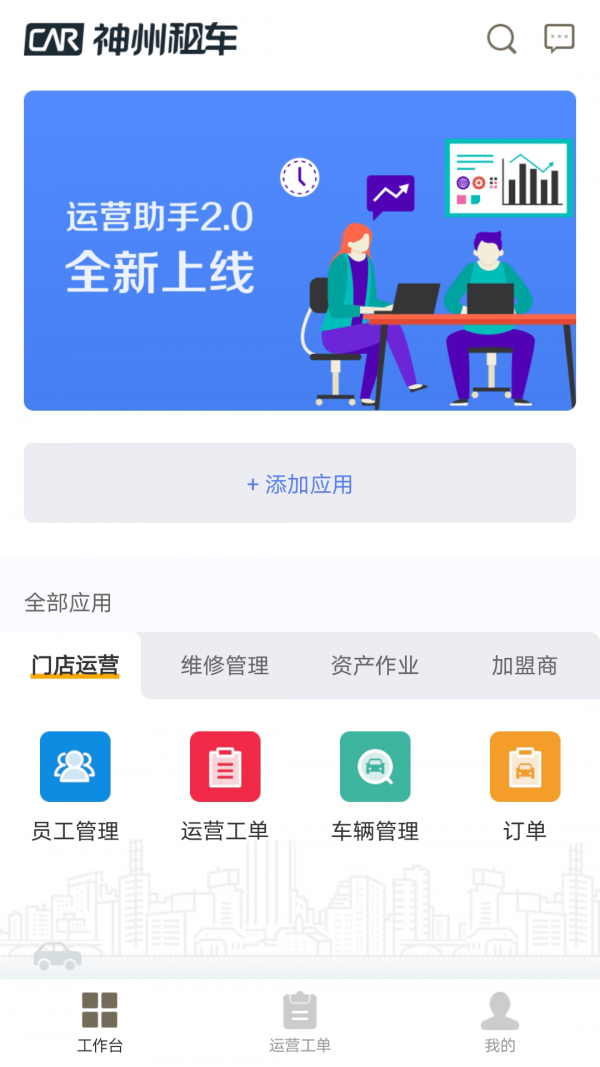Go to the 工作台 bottom tab
This screenshot has height=1067, width=600.
click(x=100, y=1022)
